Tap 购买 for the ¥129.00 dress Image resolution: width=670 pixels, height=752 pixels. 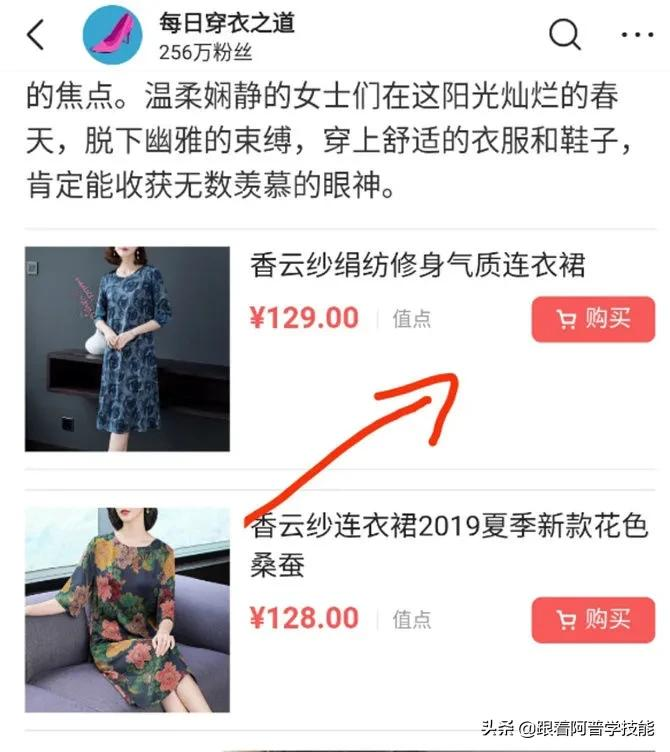coord(593,319)
